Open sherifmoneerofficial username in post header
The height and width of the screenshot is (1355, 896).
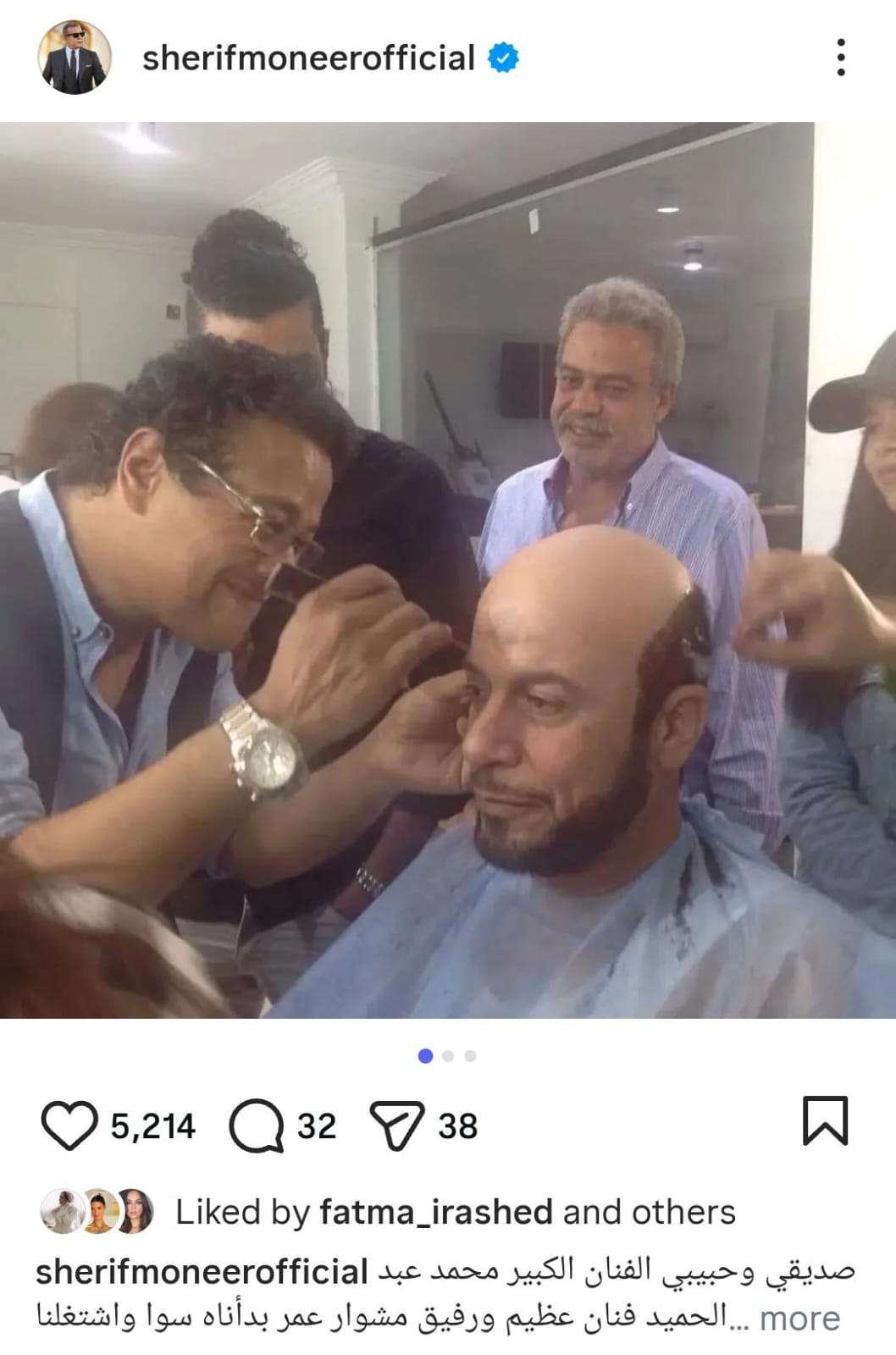[x=308, y=58]
